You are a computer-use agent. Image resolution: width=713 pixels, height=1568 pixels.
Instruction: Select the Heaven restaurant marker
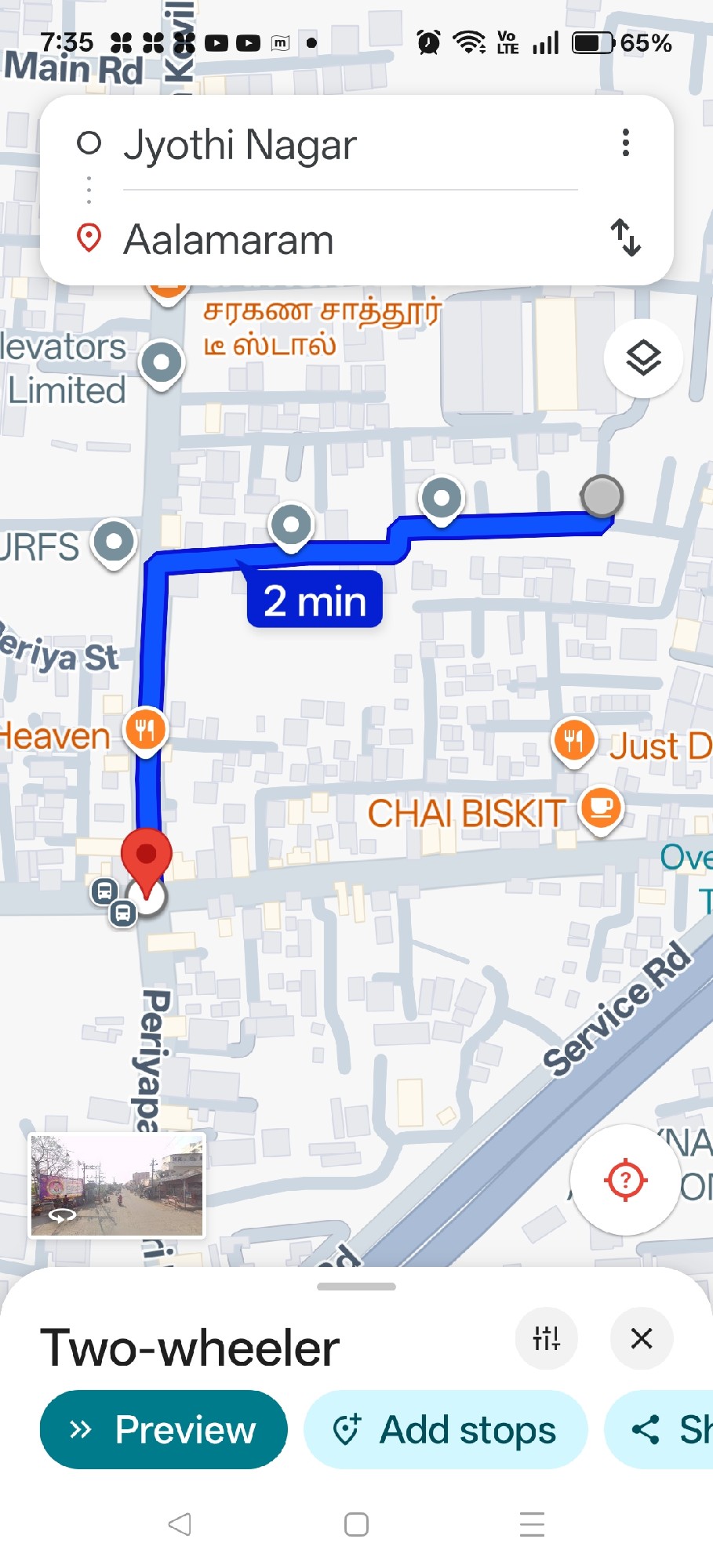pos(145,731)
